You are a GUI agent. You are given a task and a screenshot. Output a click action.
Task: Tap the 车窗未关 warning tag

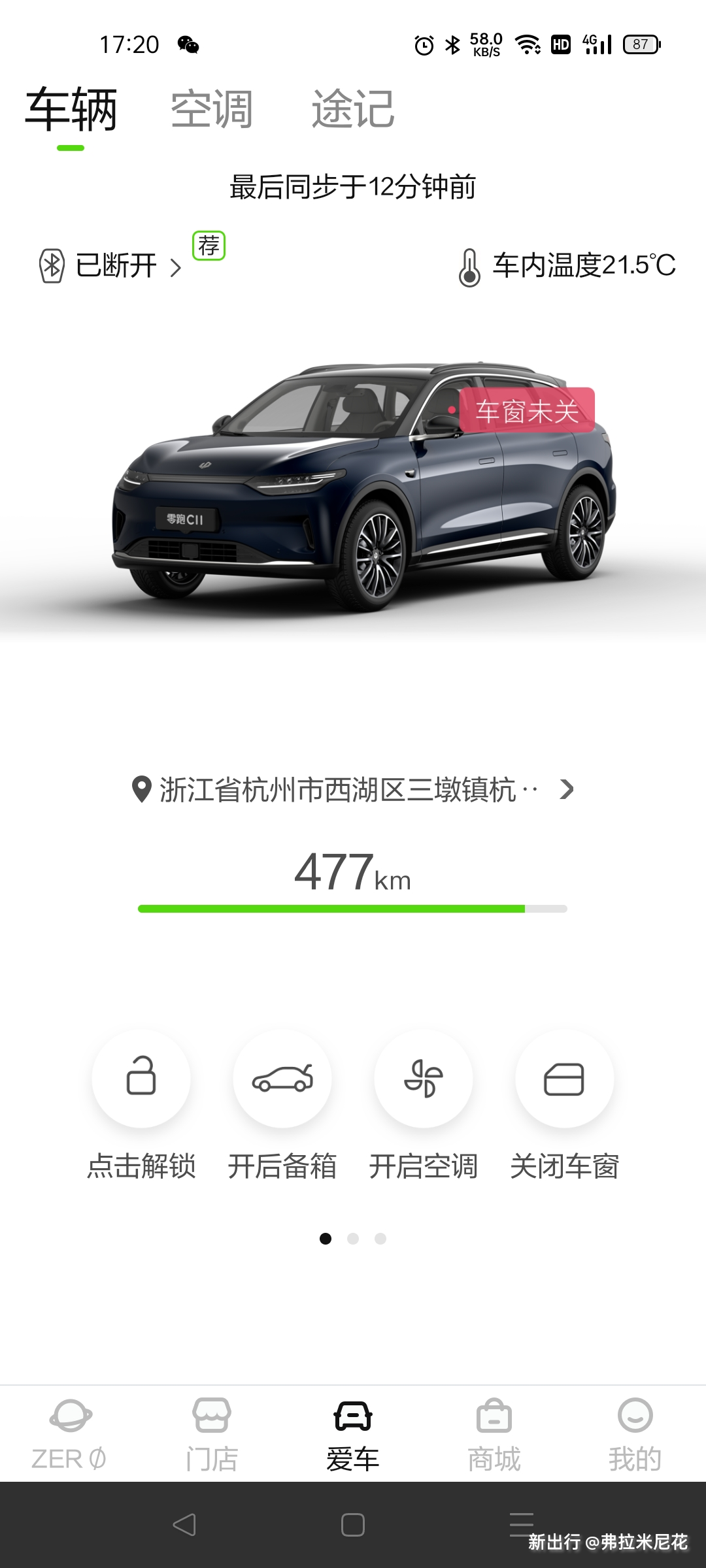[527, 410]
